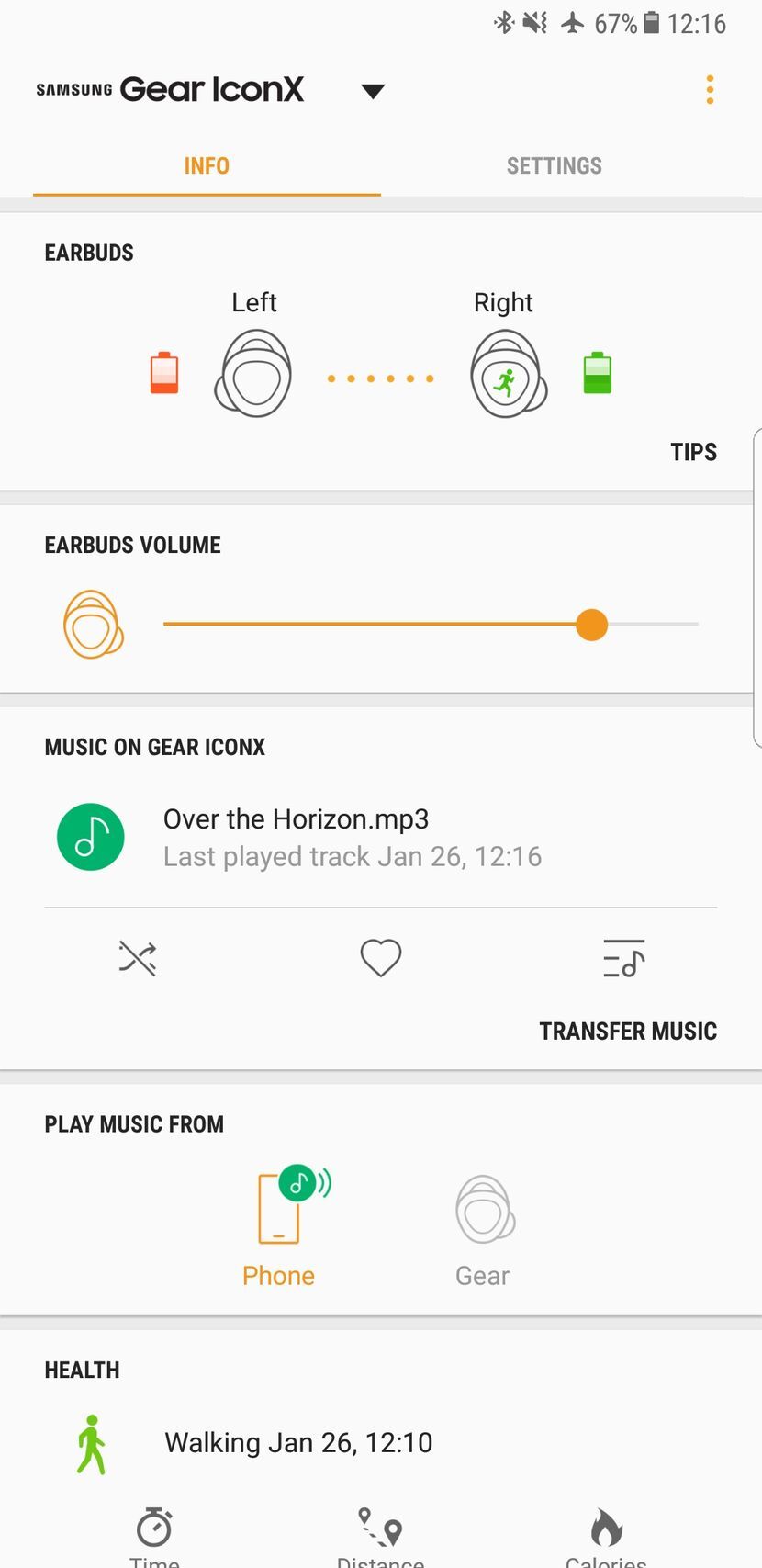
Task: Click the earbuds volume speaker icon
Action: [x=92, y=625]
